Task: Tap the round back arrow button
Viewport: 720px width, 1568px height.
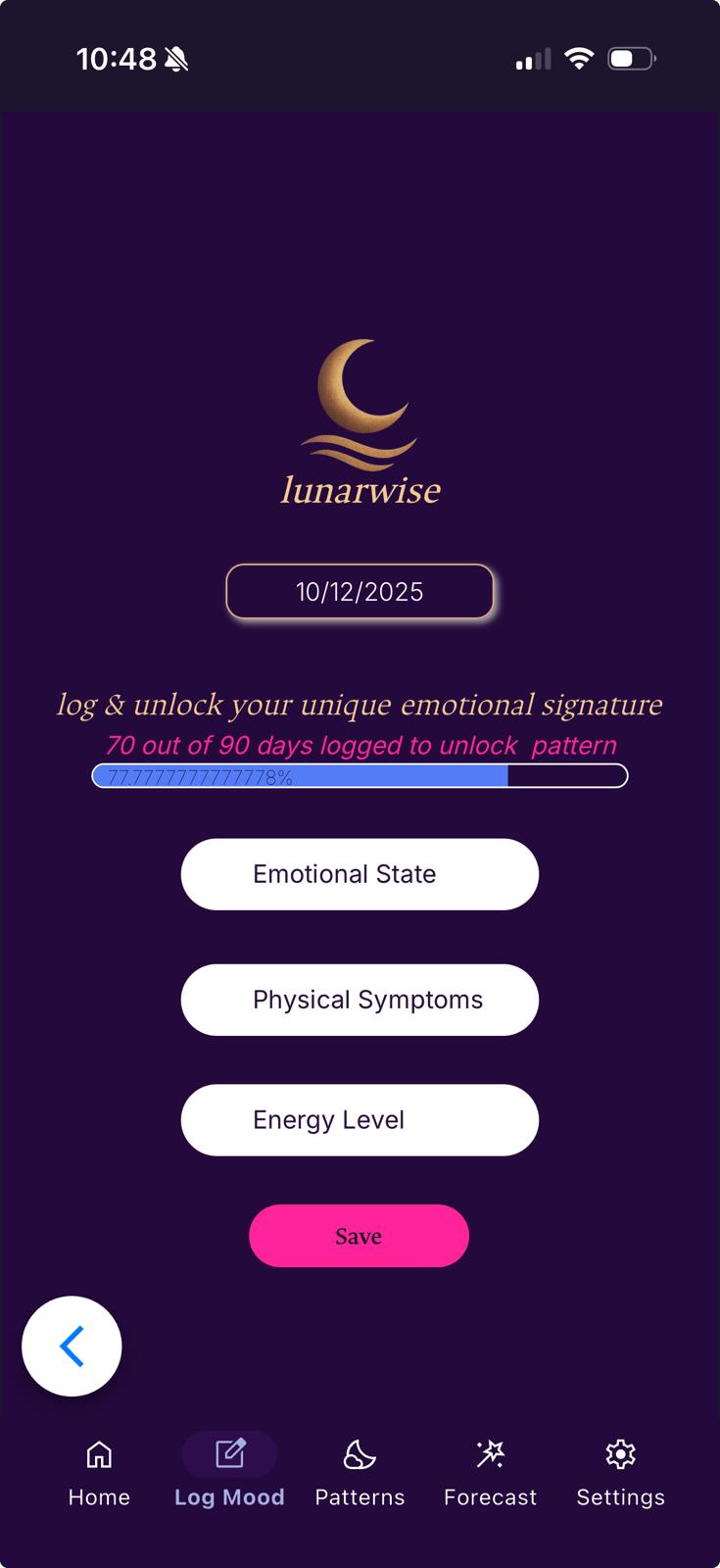Action: coord(72,1347)
